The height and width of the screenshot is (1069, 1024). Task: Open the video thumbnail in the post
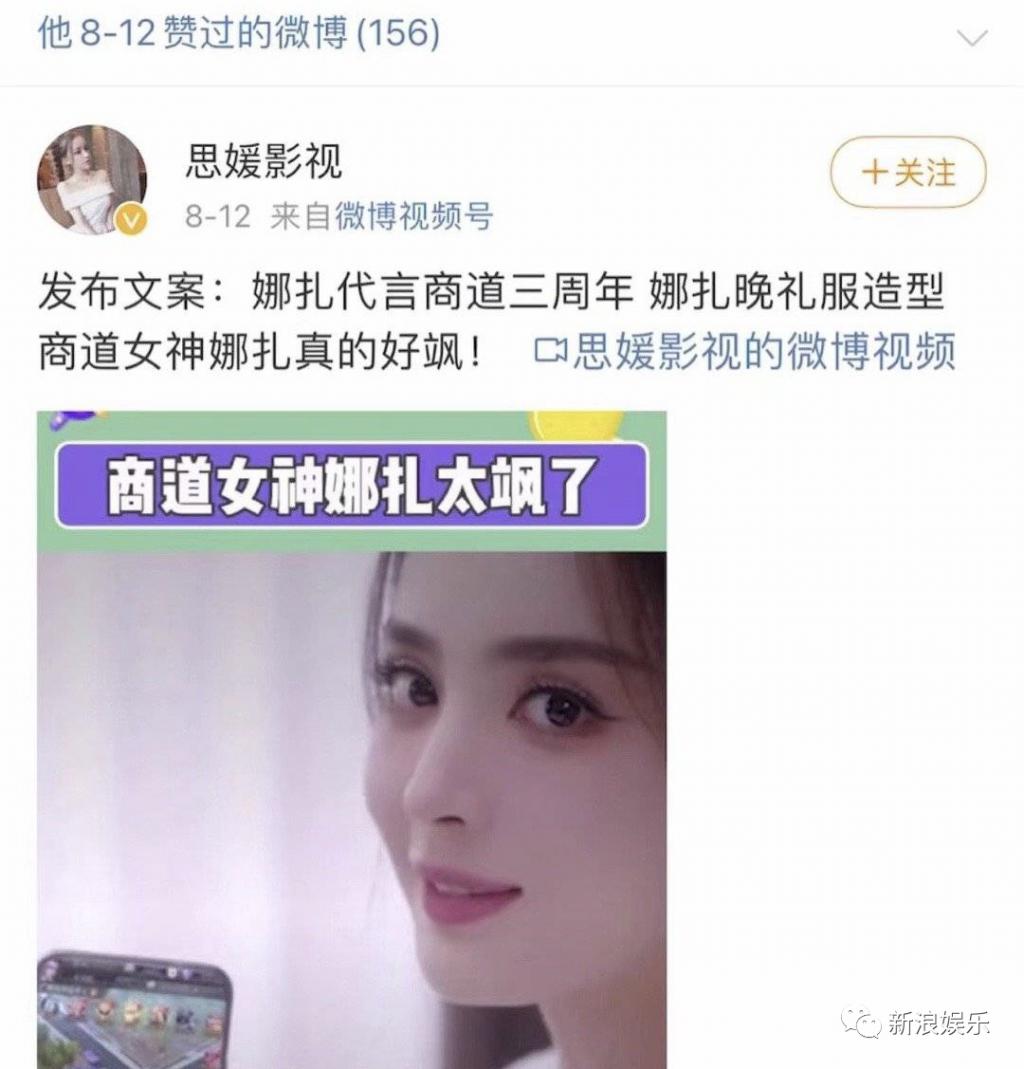pyautogui.click(x=352, y=740)
